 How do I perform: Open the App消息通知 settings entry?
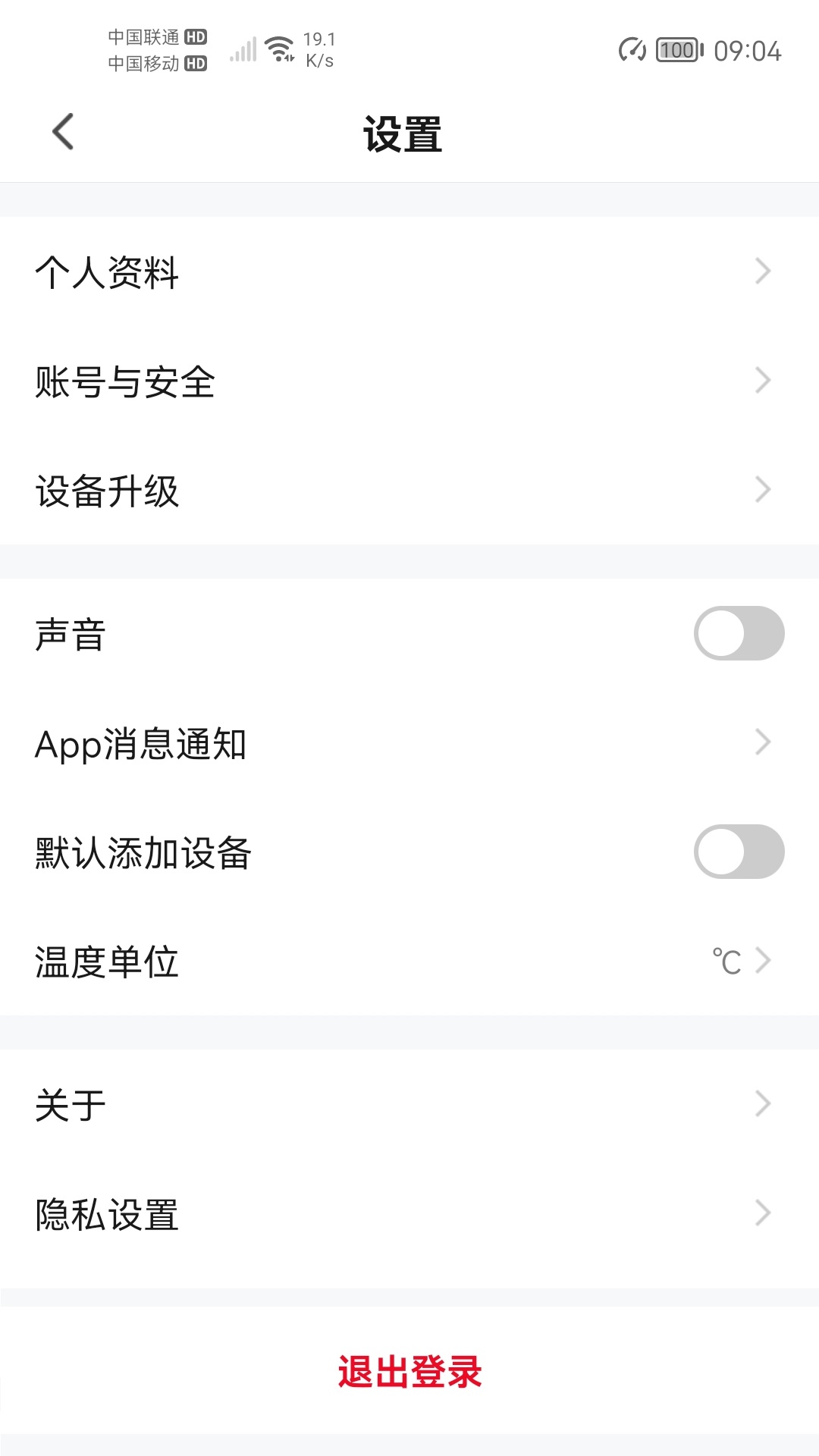pos(409,742)
